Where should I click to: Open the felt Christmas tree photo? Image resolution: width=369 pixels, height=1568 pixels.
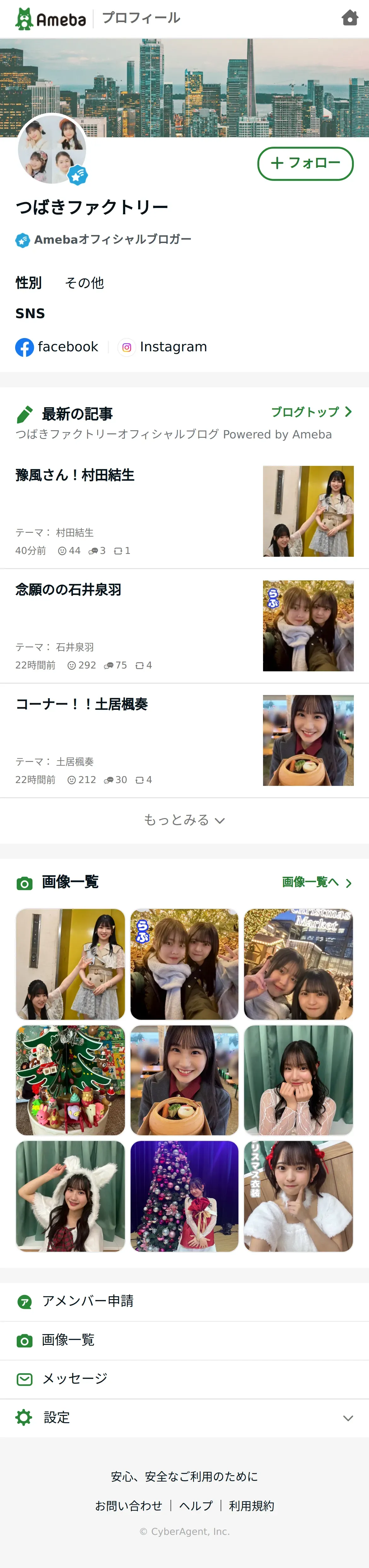point(71,1080)
